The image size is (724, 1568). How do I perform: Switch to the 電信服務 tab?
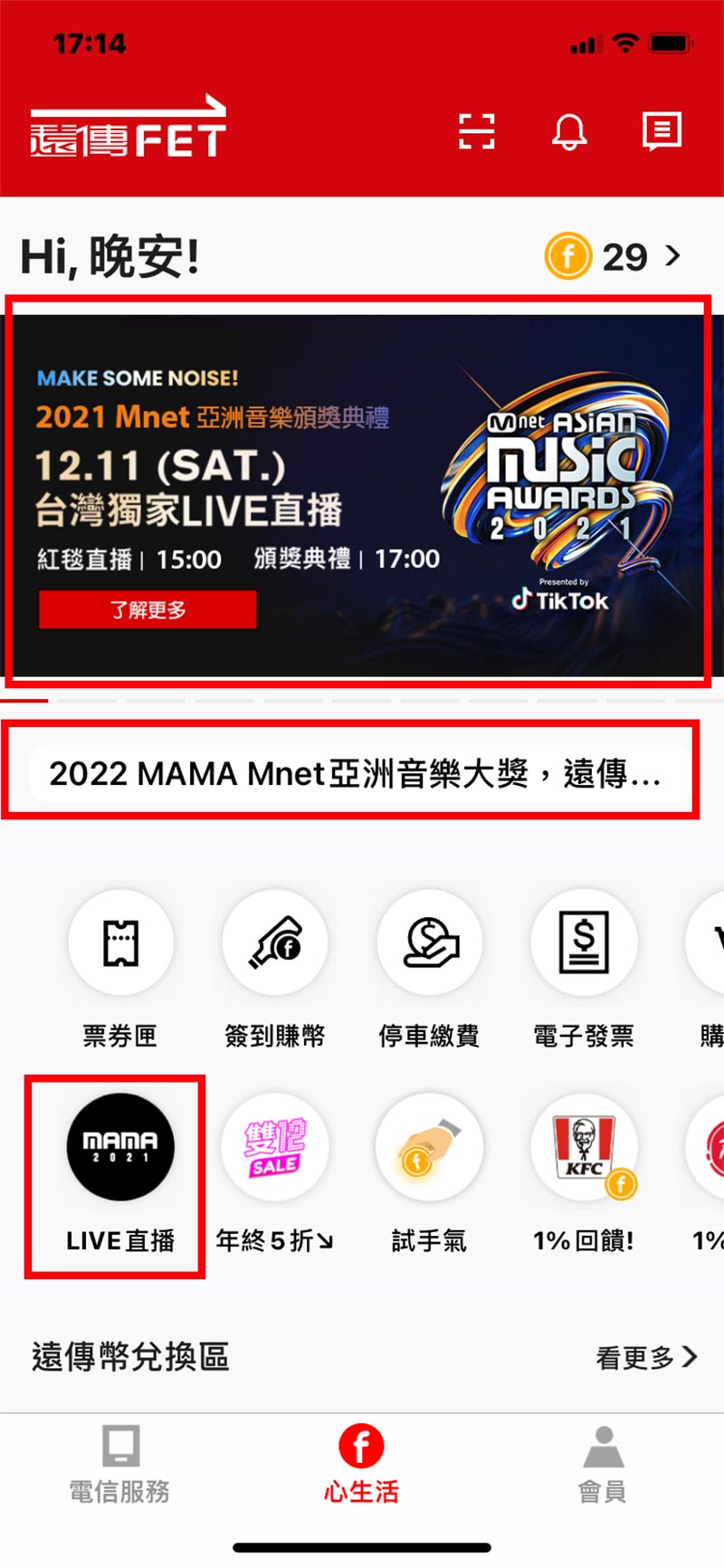pos(120,1465)
